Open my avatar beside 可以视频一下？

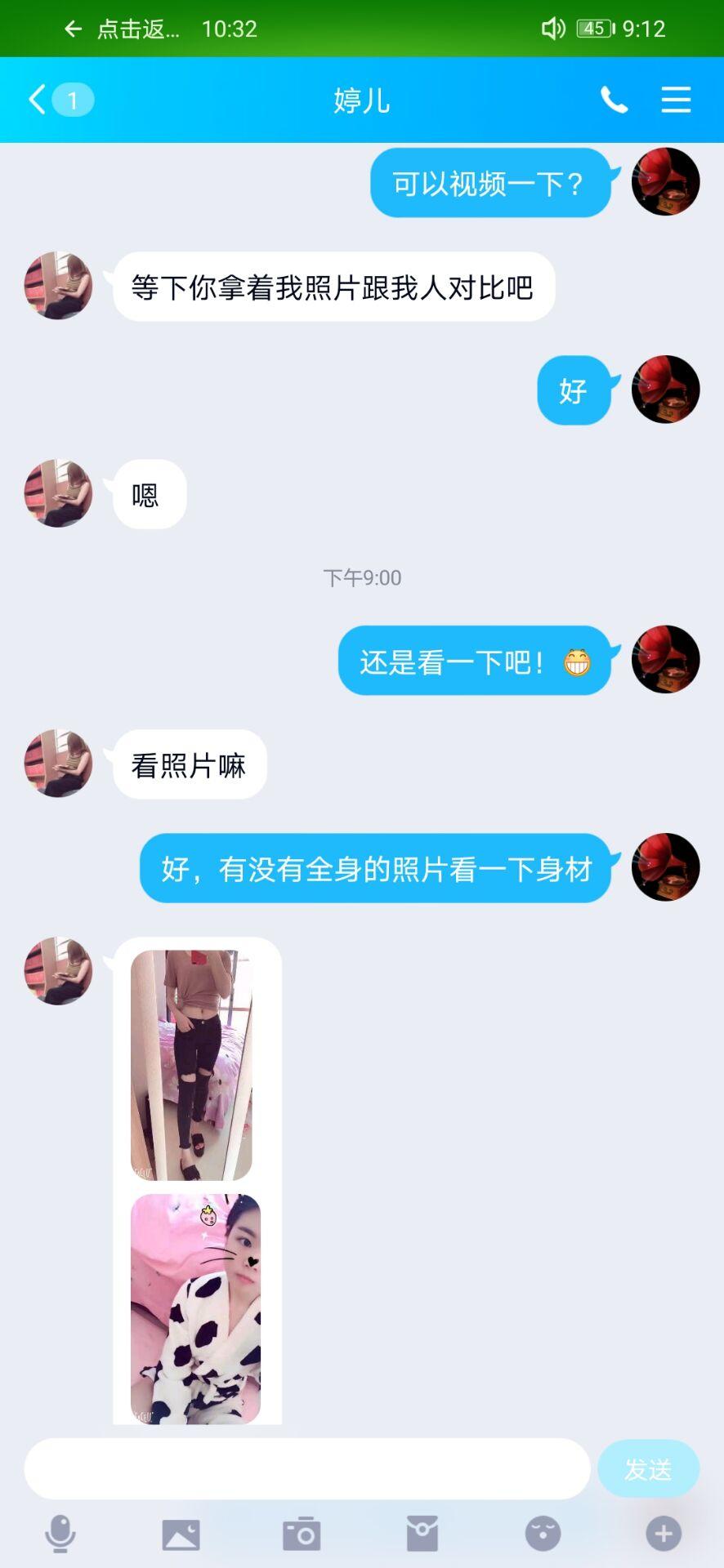pos(665,182)
